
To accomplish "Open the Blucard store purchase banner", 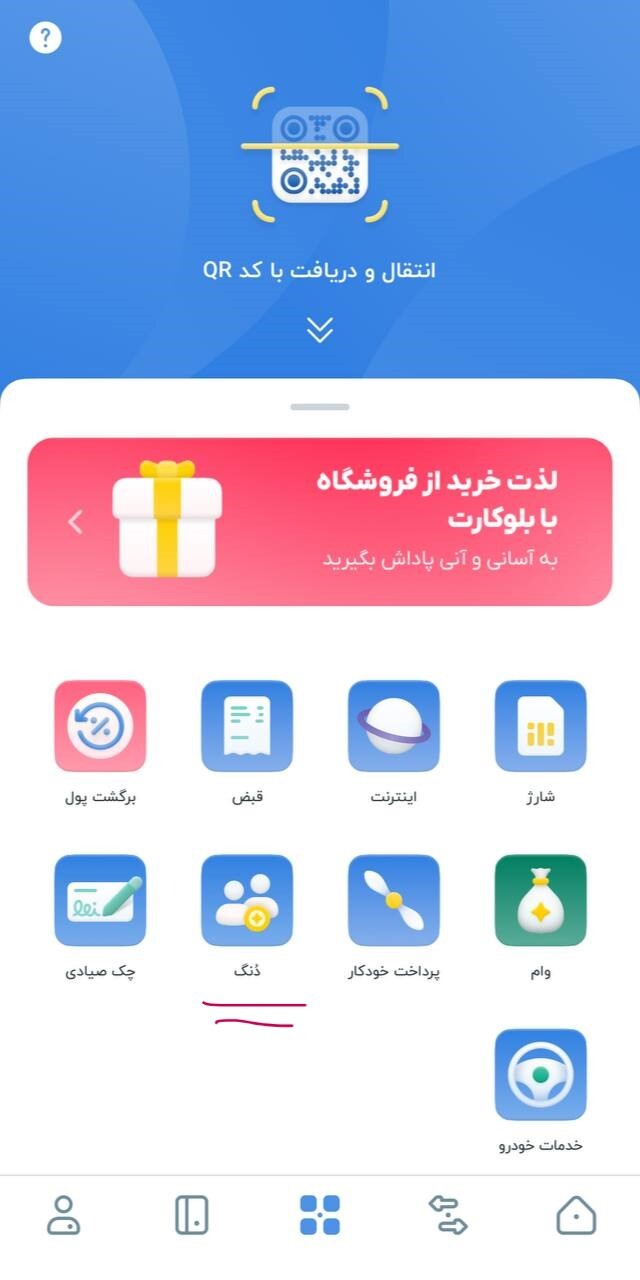I will (x=320, y=522).
